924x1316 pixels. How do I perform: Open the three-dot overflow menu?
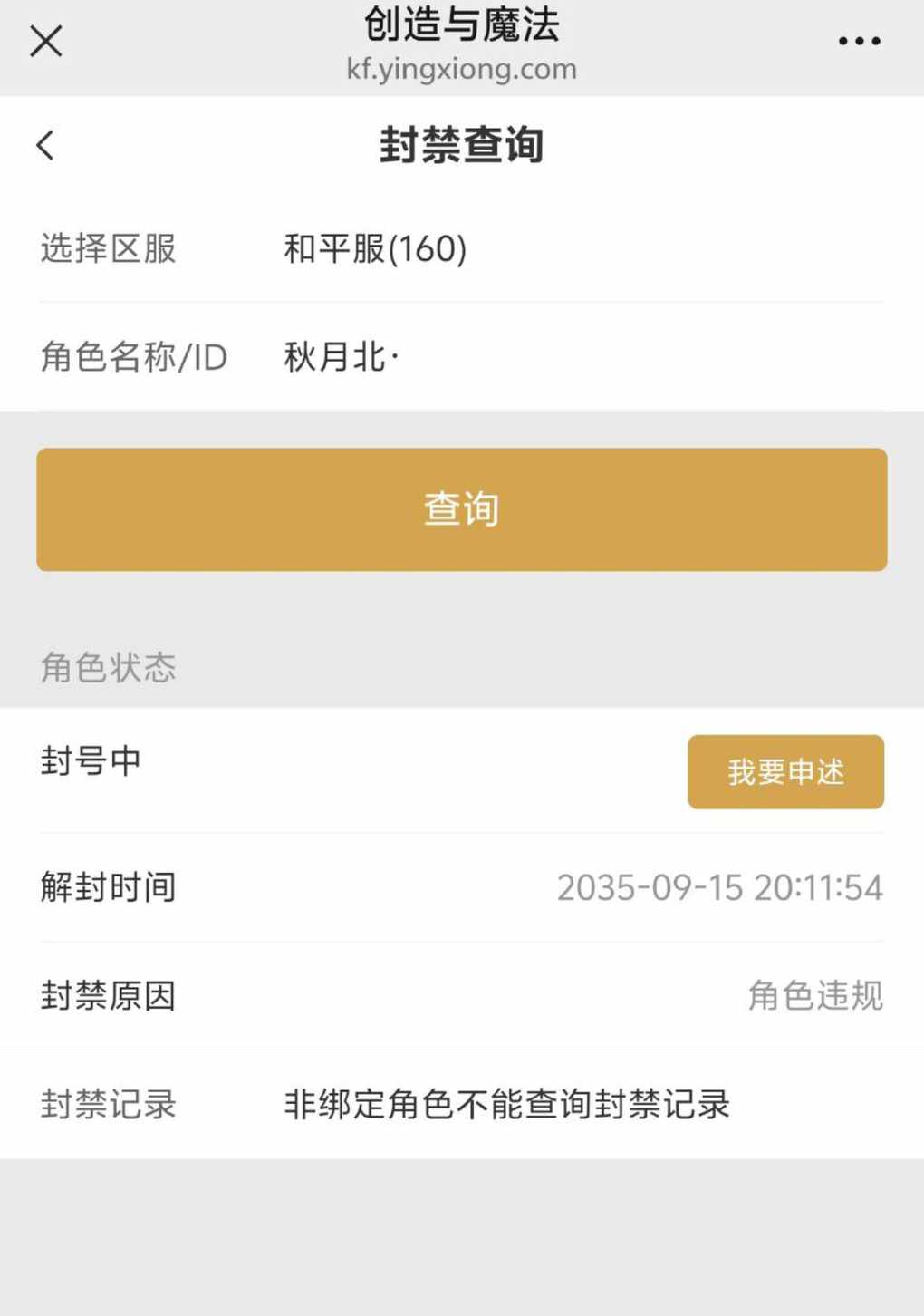coord(858,41)
